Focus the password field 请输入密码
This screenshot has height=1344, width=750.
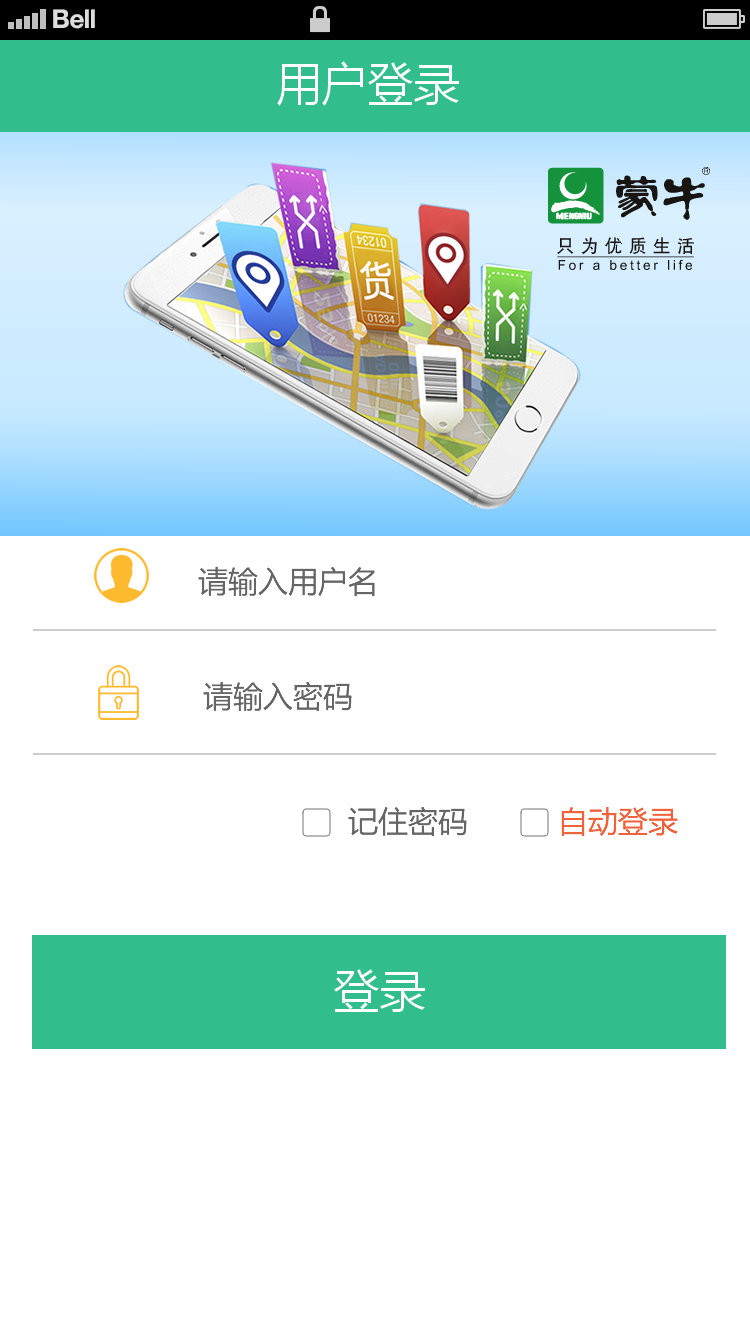coord(374,696)
